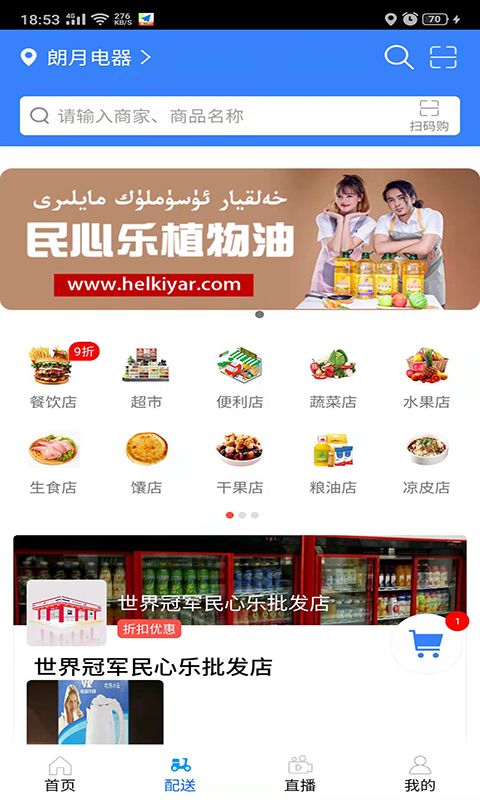Open the 粮油店 category
This screenshot has height=800, width=480.
tap(333, 463)
